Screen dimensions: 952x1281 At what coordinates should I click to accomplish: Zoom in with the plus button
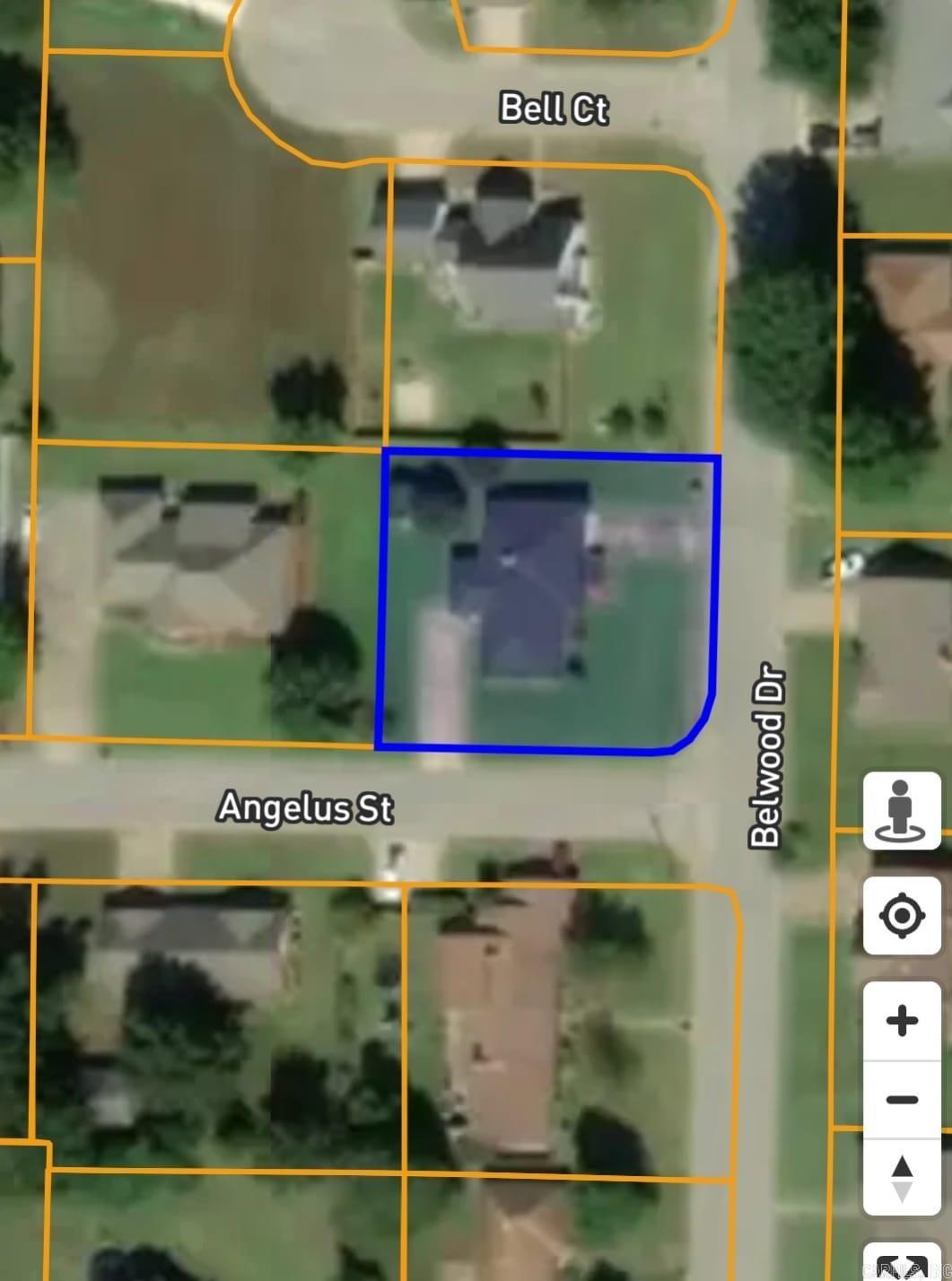(902, 1021)
